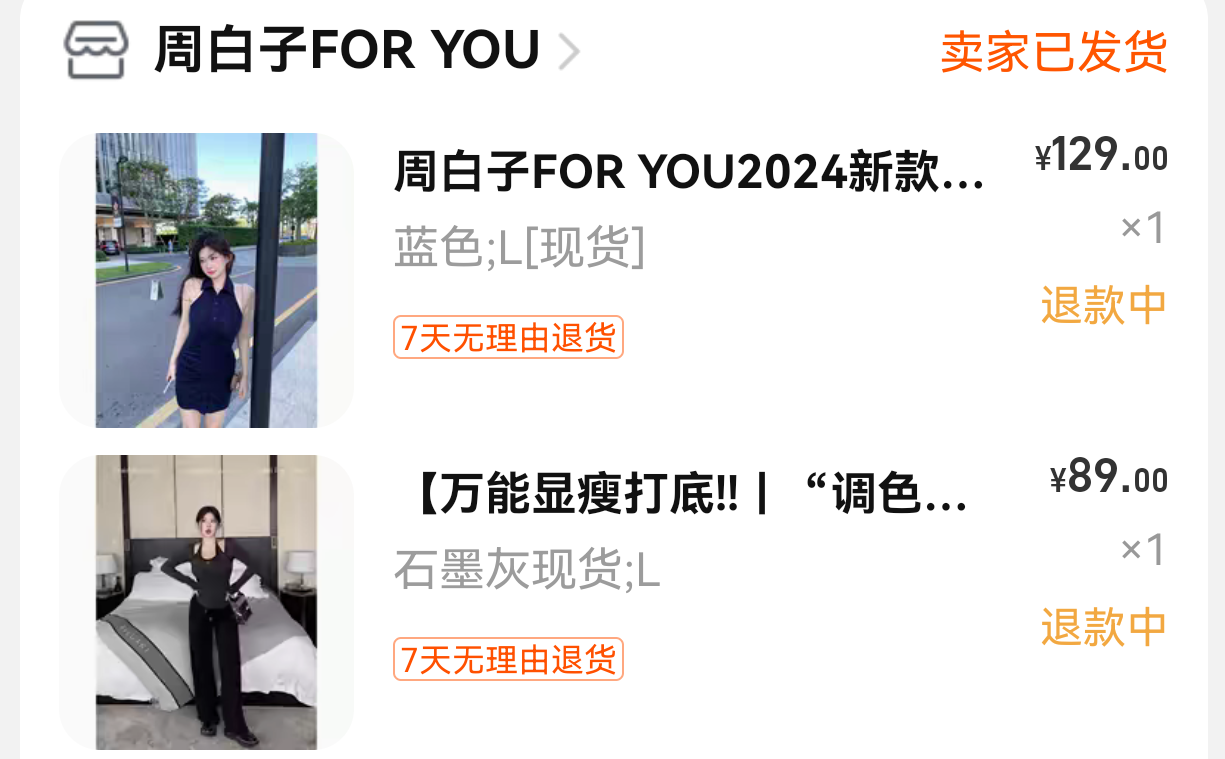
Task: Open the 万能显瘦打底 item details
Action: click(x=688, y=496)
